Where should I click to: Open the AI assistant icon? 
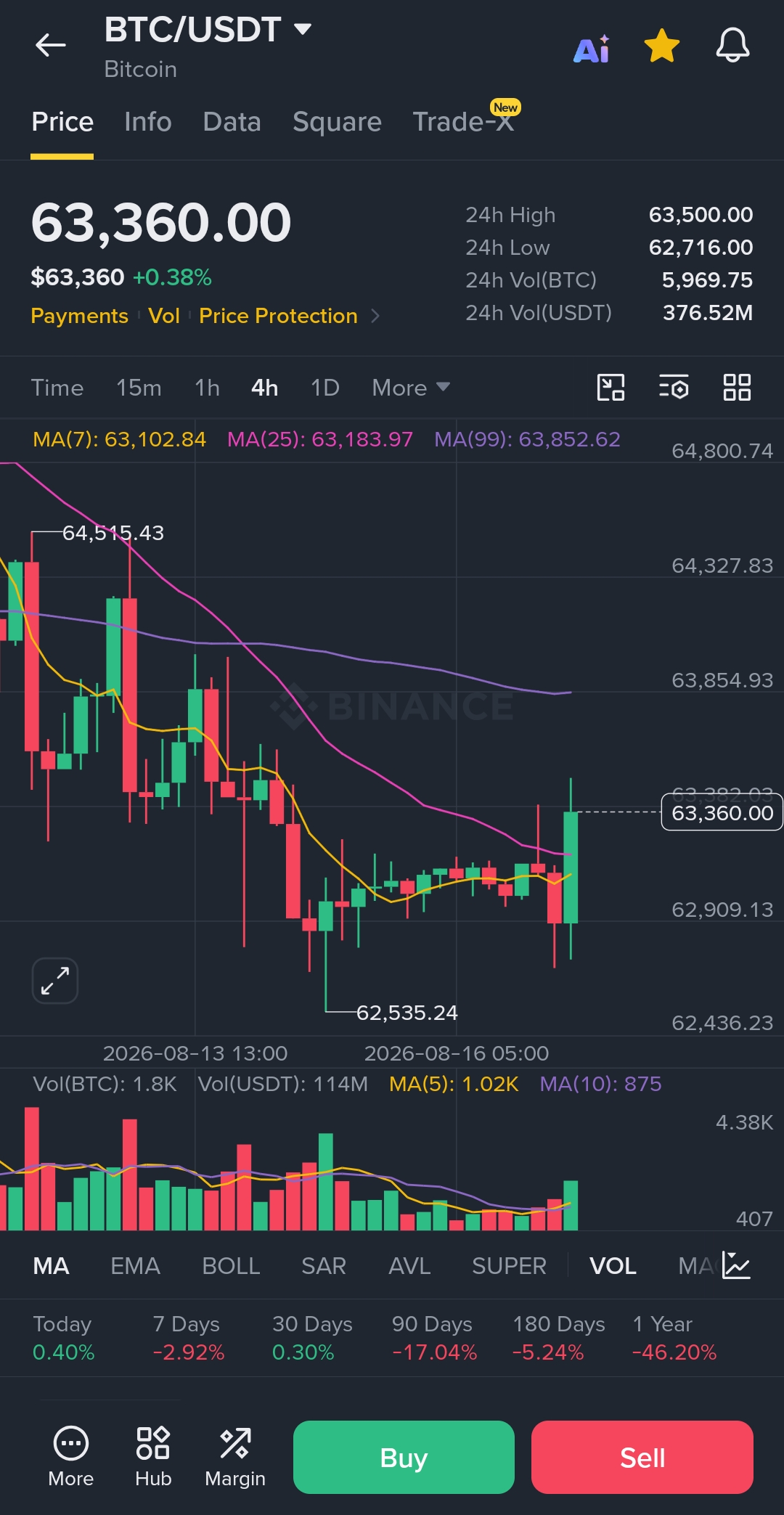click(592, 49)
